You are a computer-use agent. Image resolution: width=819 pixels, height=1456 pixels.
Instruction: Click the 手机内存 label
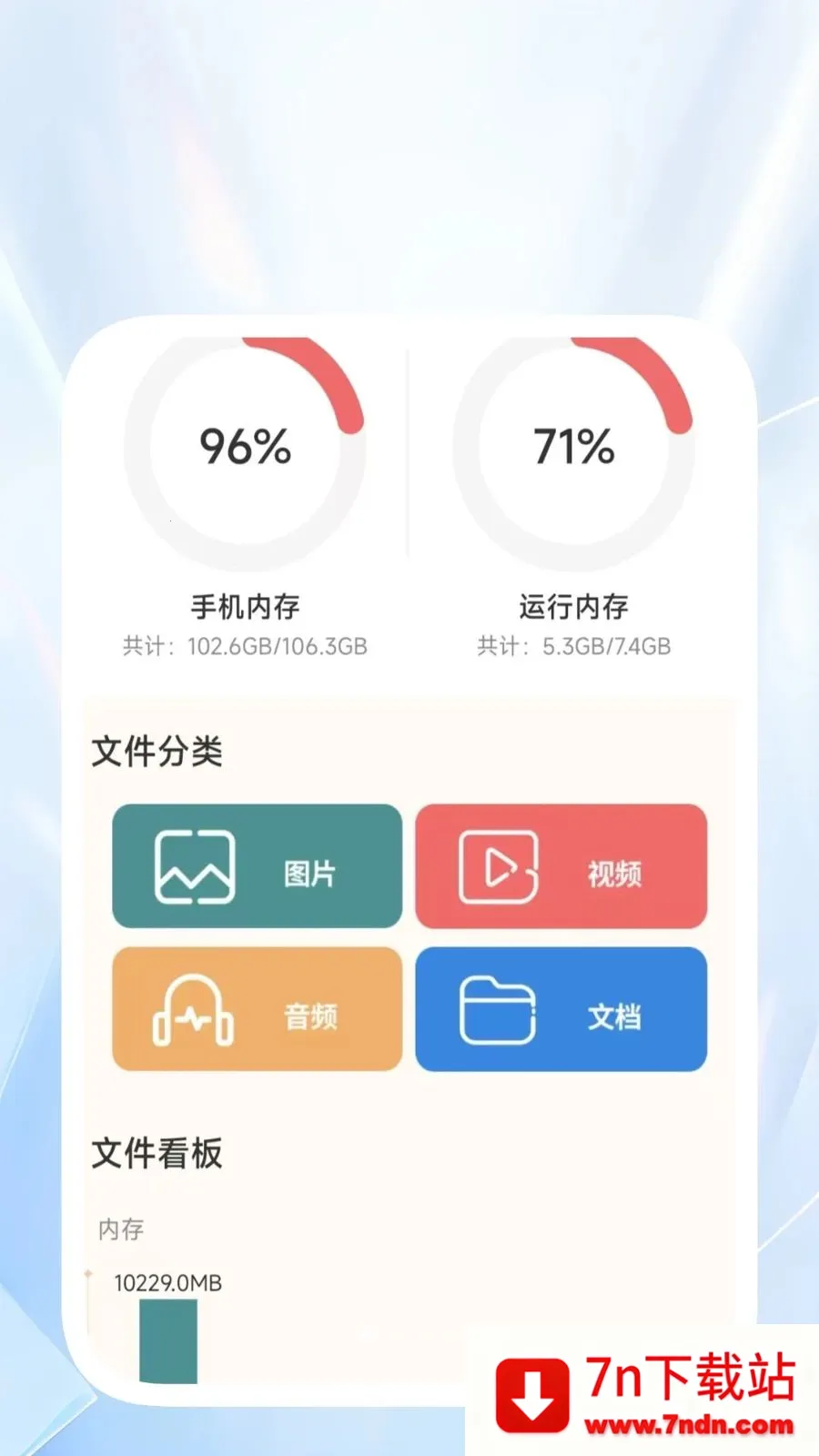[x=247, y=605]
